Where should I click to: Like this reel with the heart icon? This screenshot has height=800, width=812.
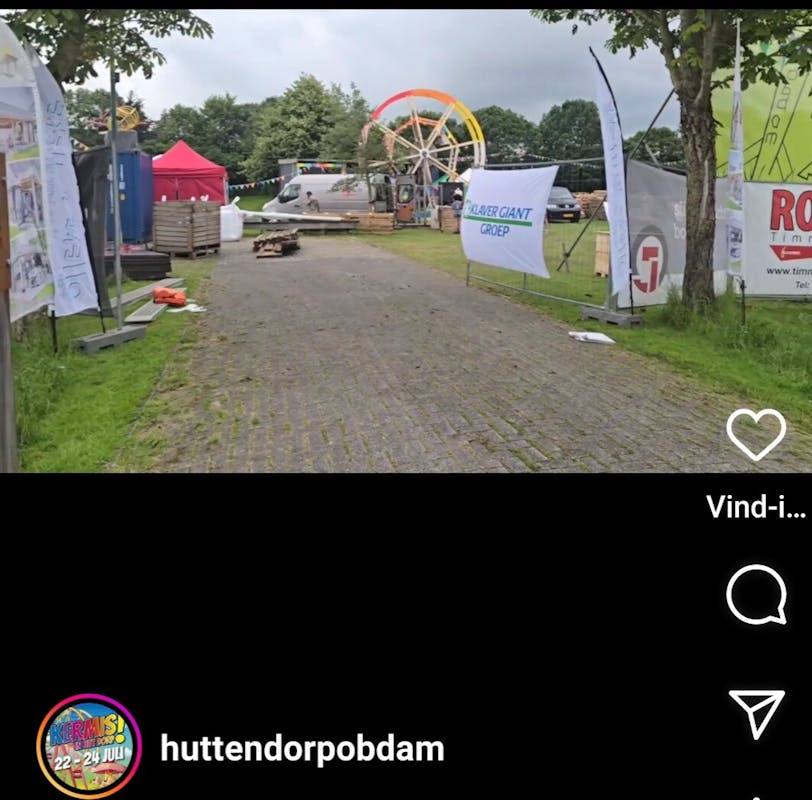[756, 434]
